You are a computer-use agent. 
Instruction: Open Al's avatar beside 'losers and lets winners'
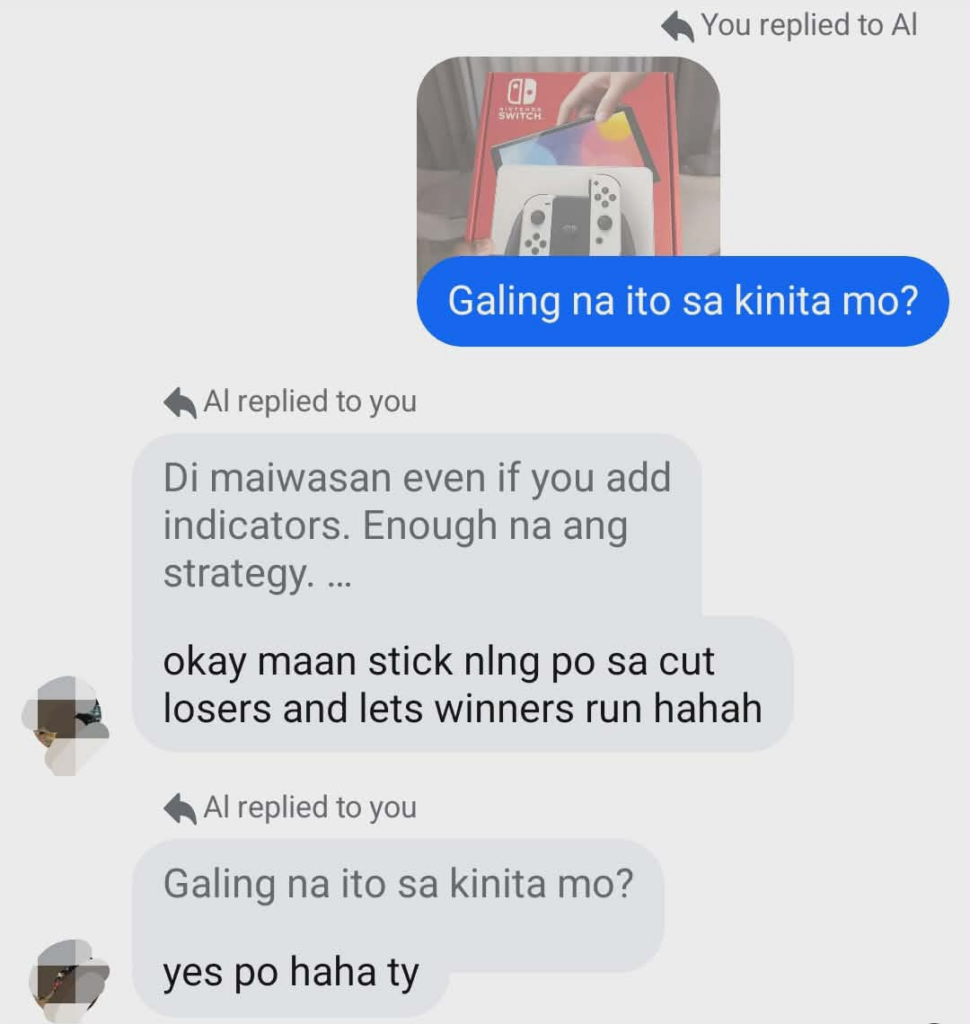(x=66, y=722)
